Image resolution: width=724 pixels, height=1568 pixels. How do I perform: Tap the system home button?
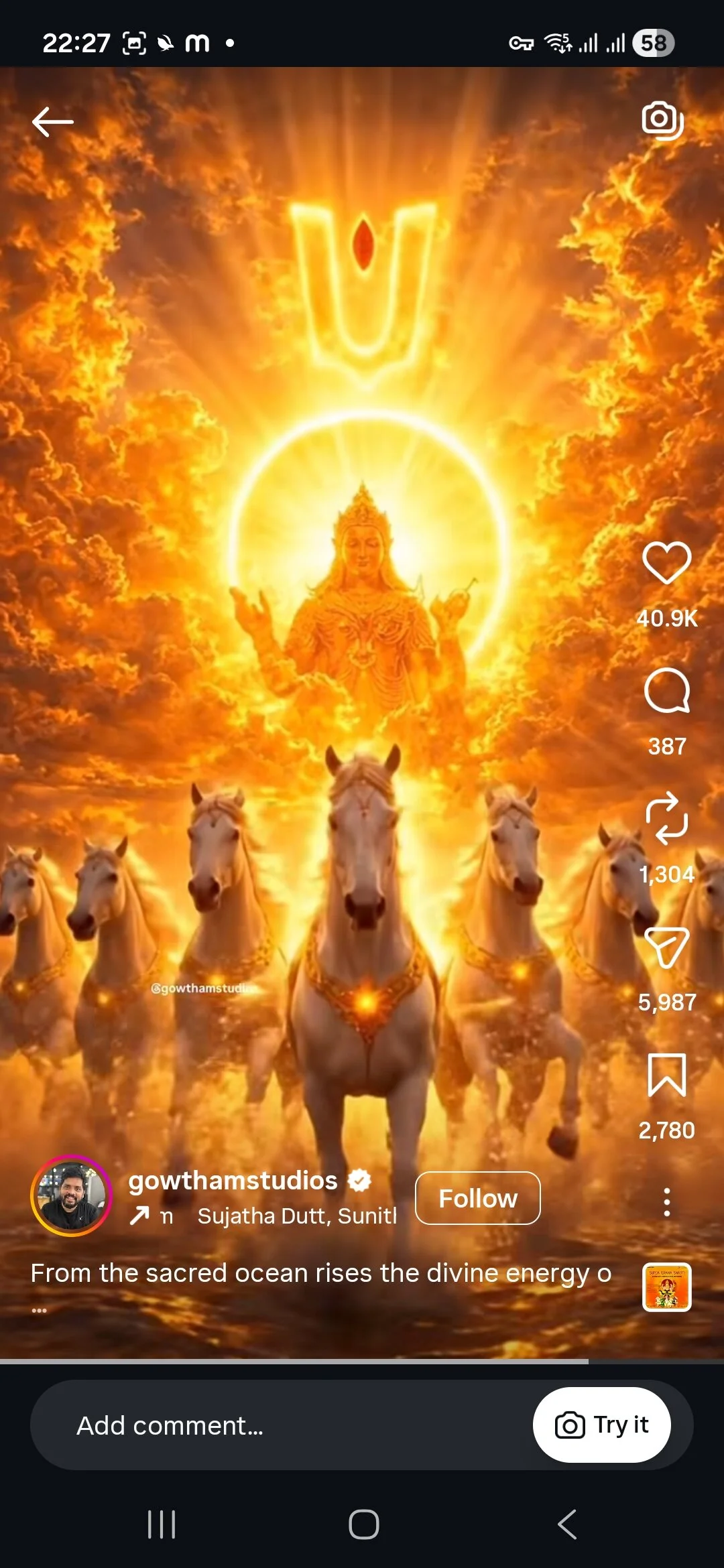coord(363,1524)
